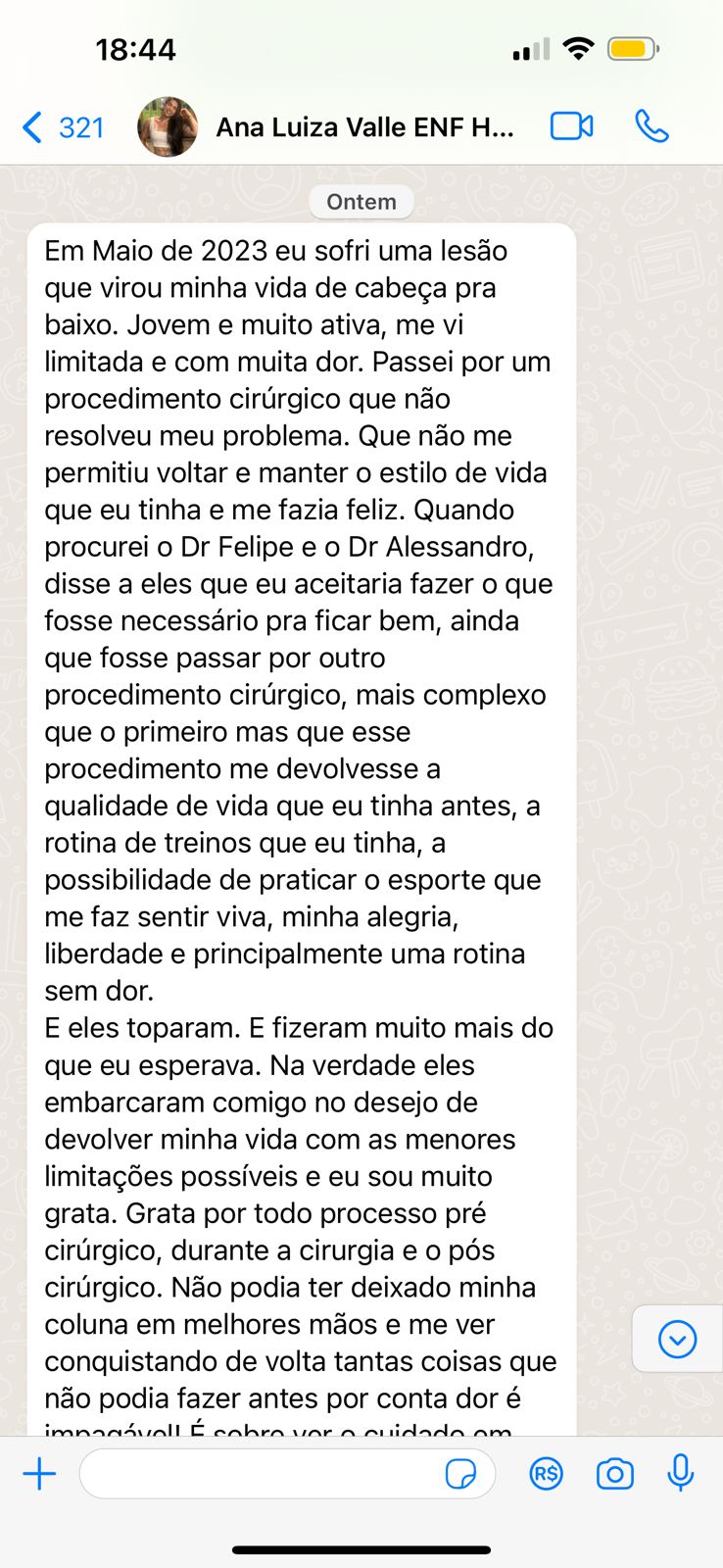This screenshot has height=1568, width=723.
Task: Open the camera to send a photo
Action: [614, 1474]
